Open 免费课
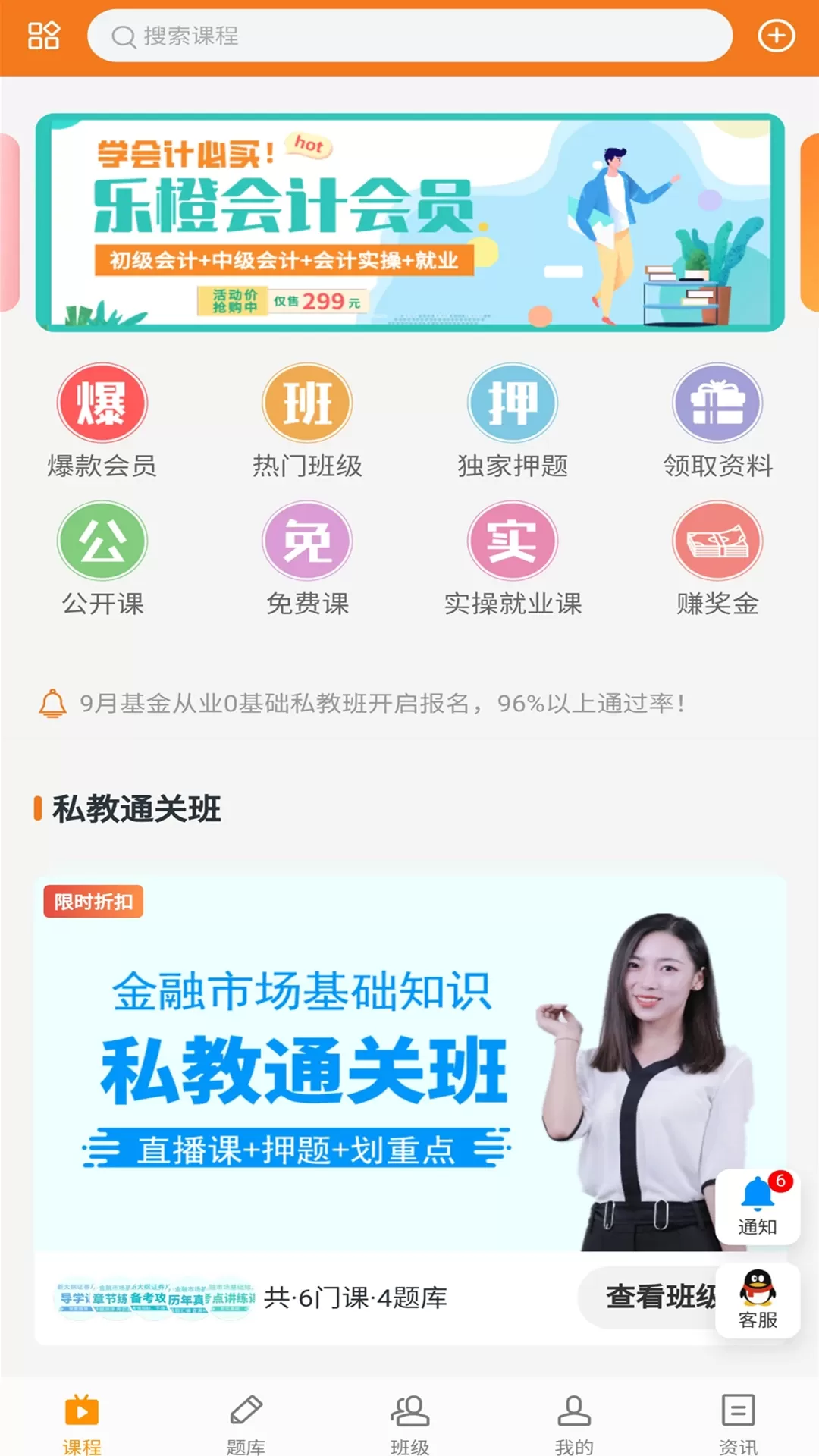 tap(307, 560)
